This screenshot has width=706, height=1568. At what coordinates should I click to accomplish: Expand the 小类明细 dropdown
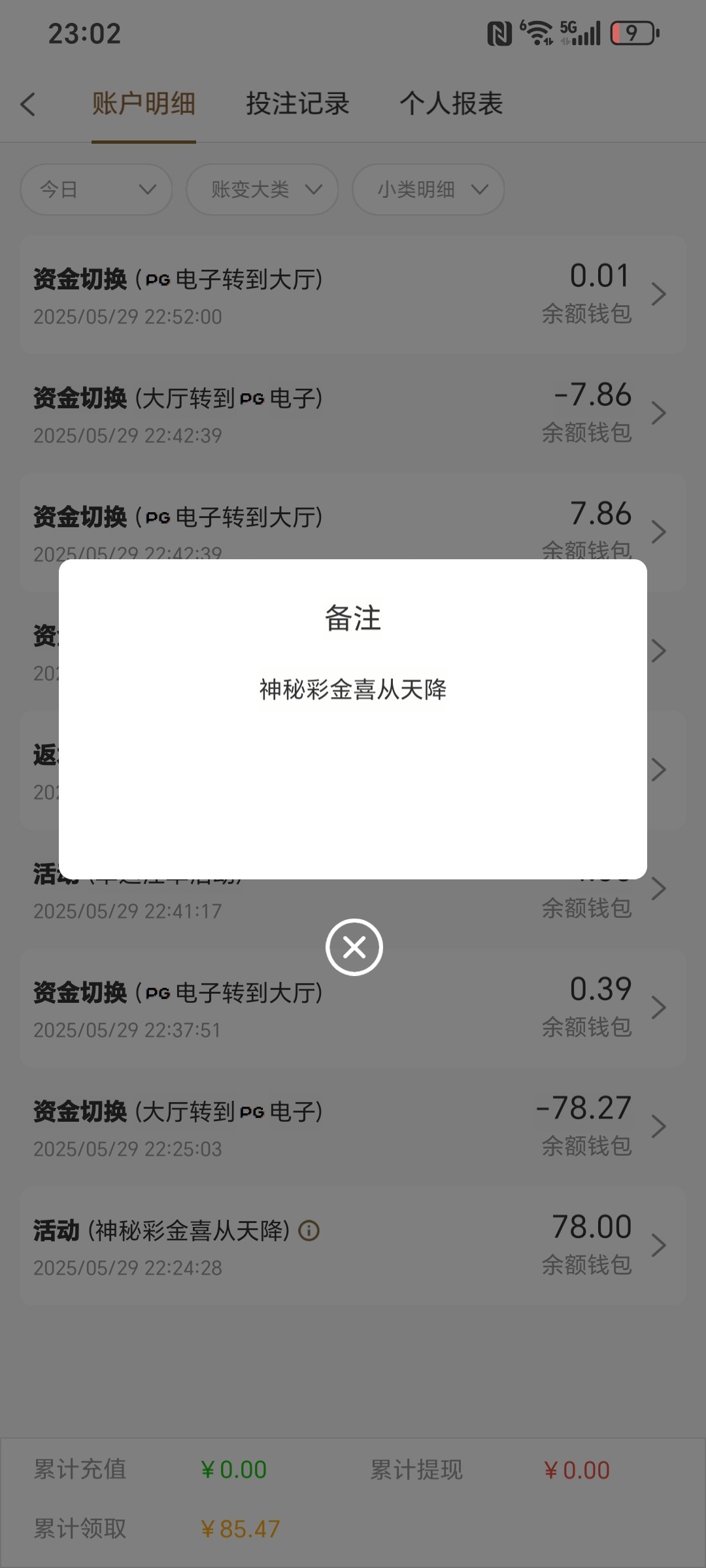428,189
